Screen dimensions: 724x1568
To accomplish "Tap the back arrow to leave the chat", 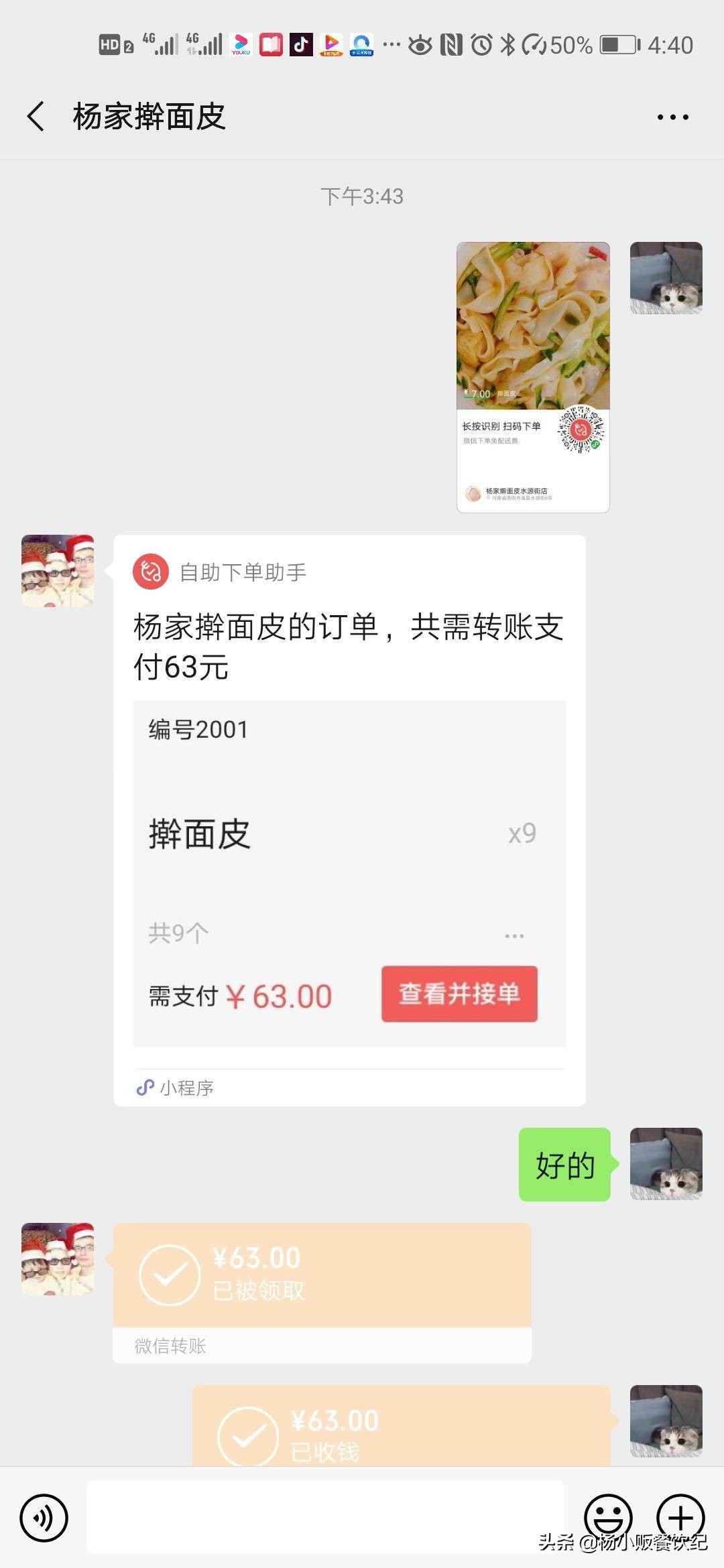I will tap(35, 116).
